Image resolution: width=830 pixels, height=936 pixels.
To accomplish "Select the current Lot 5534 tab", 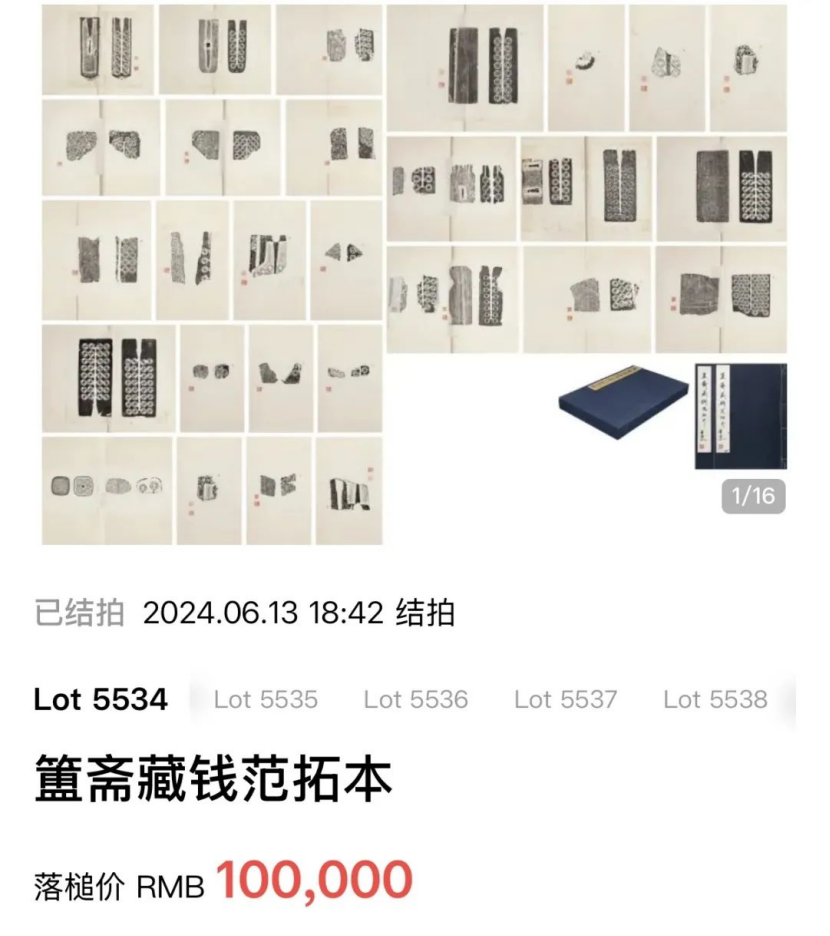I will (100, 699).
